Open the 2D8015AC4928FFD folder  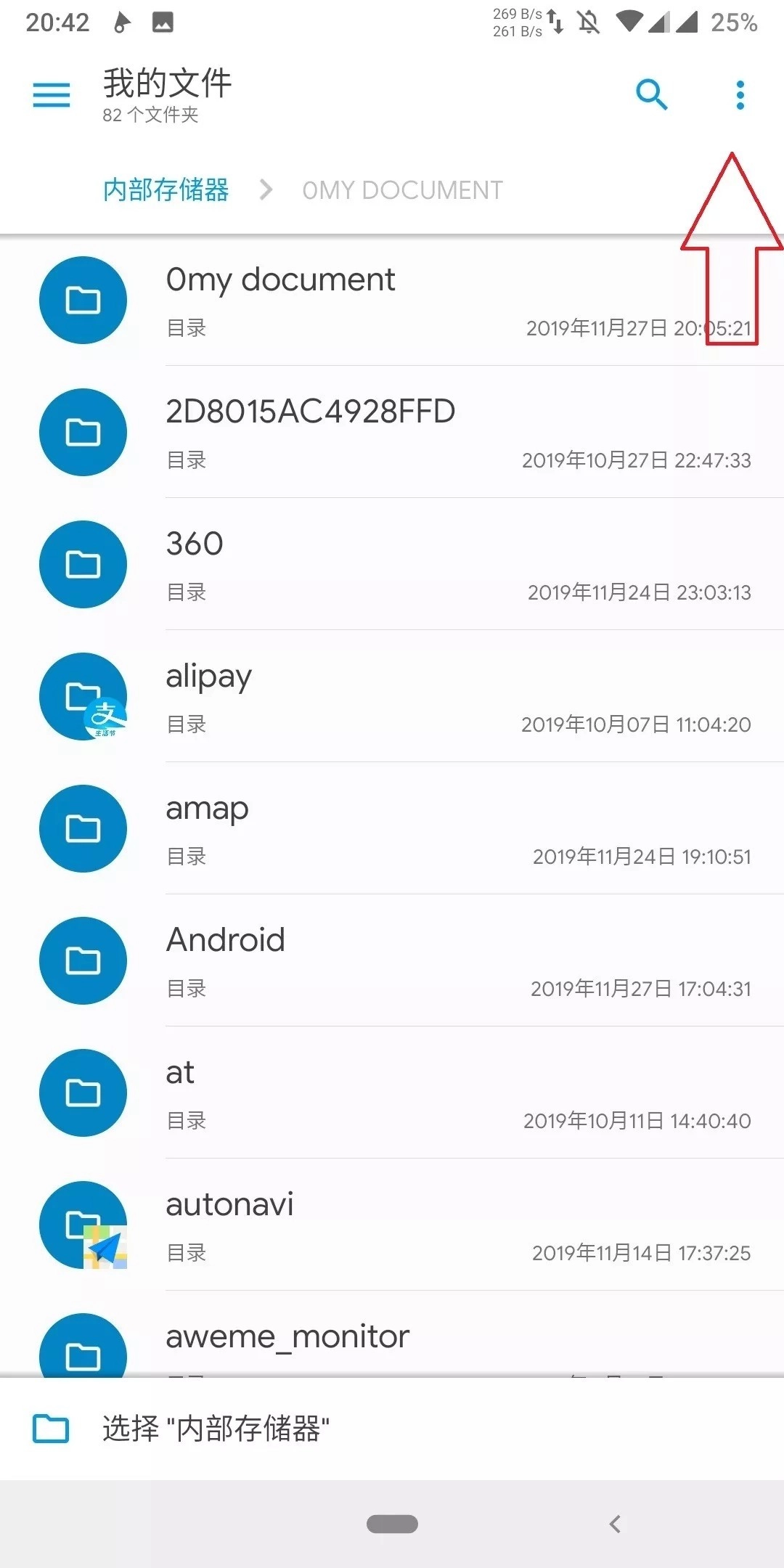[310, 412]
